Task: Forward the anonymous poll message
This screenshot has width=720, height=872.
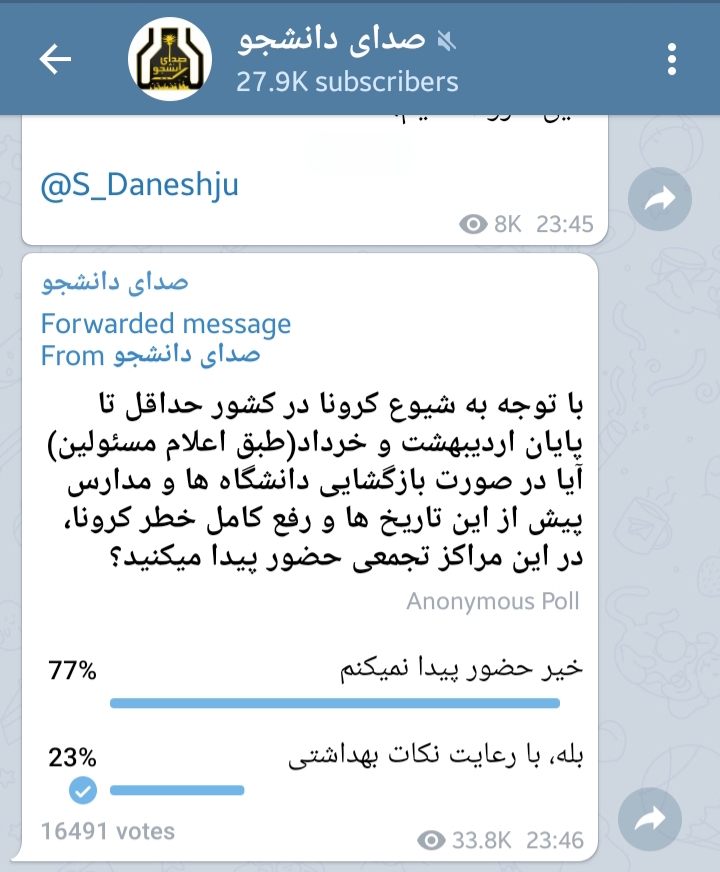Action: (x=649, y=819)
